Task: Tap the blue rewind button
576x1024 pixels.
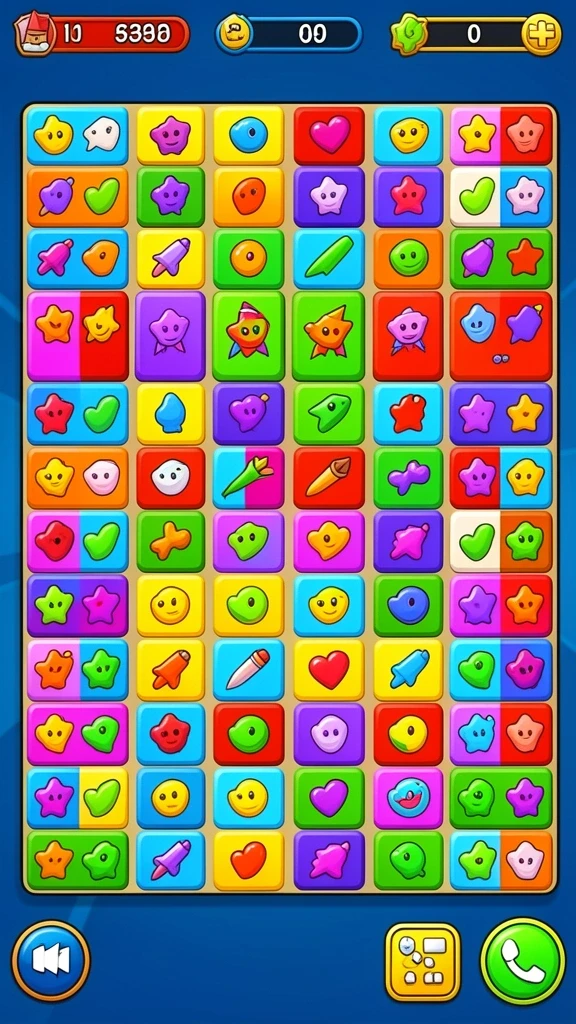Action: [51, 961]
